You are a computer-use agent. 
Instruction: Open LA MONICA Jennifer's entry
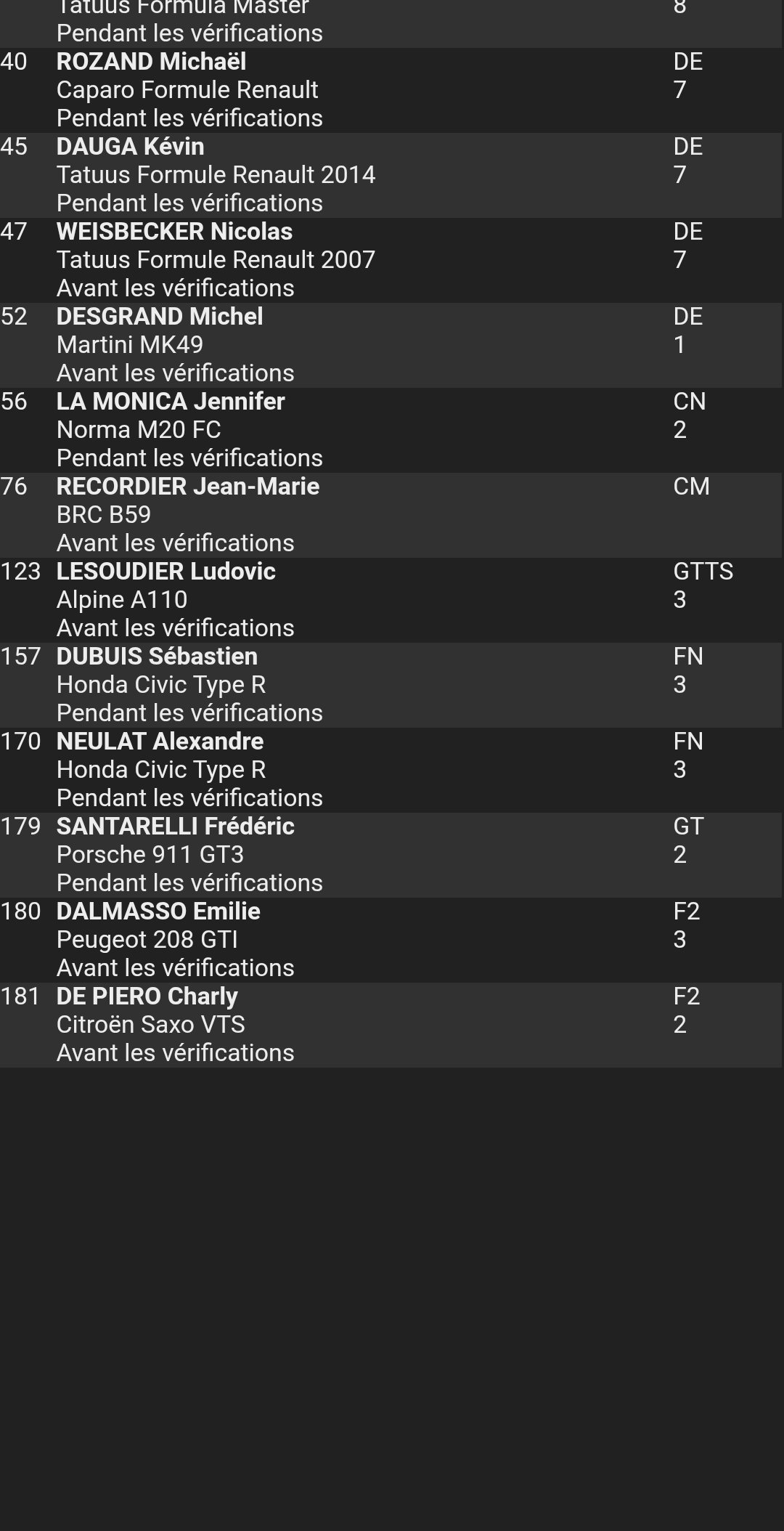pos(391,430)
